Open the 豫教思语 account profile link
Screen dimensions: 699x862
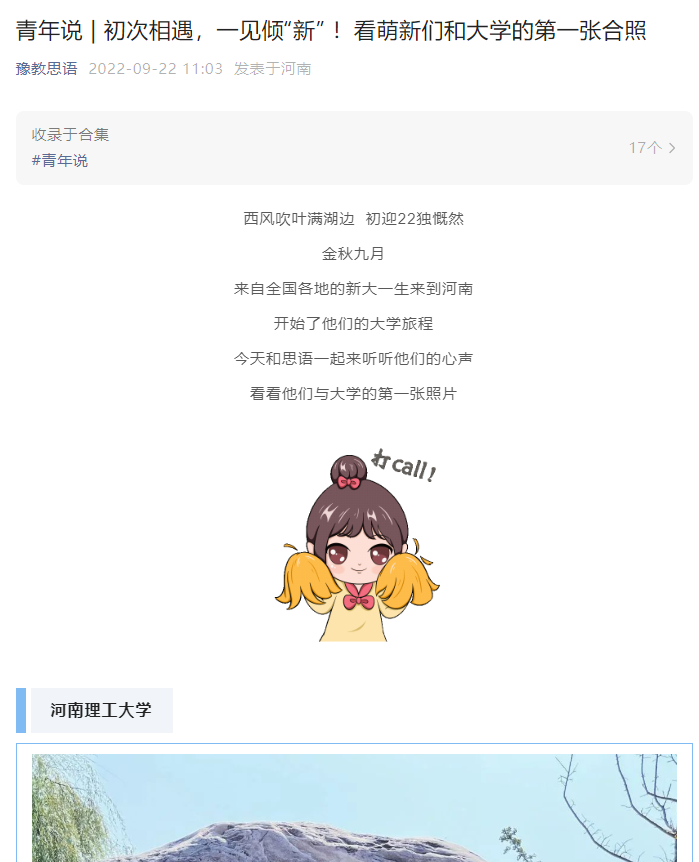tap(46, 69)
